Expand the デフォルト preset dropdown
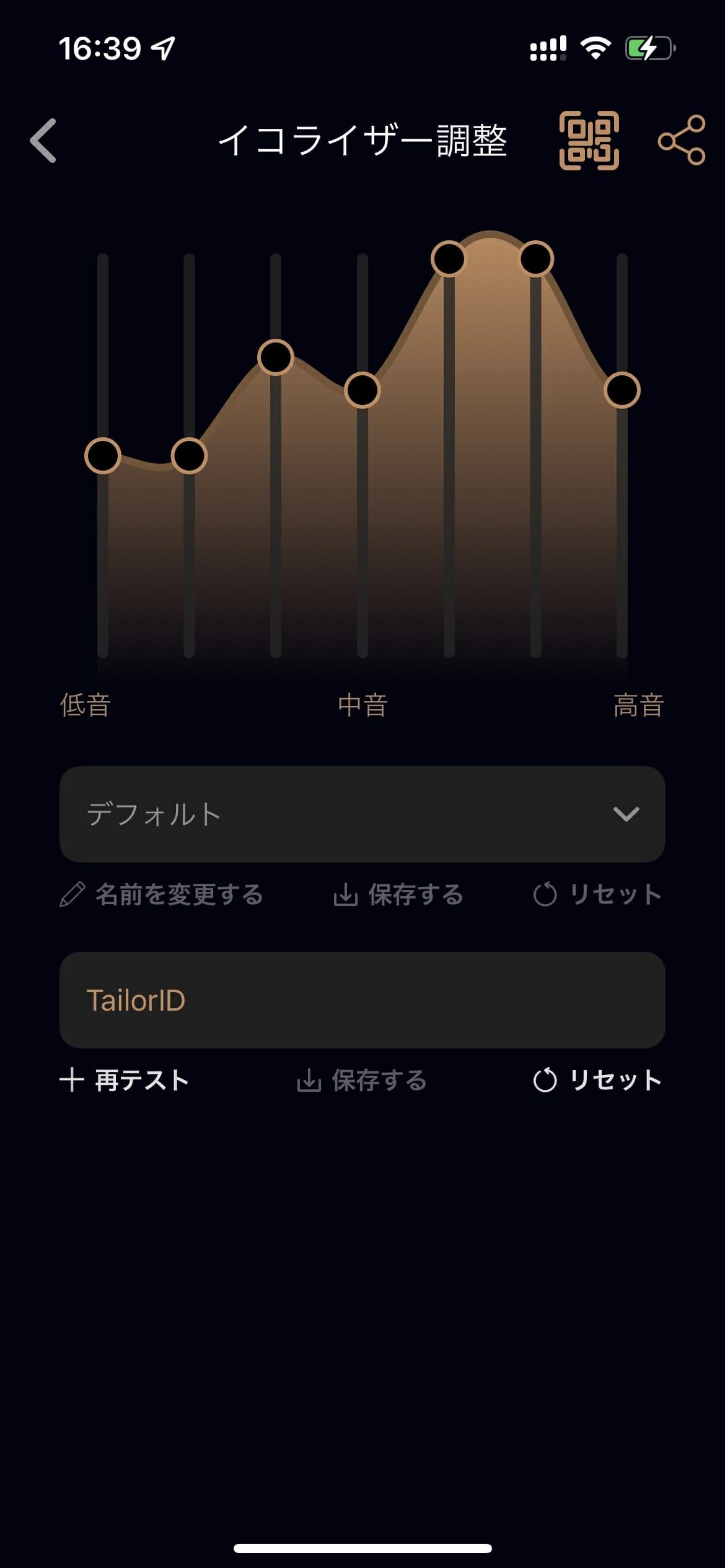Image resolution: width=725 pixels, height=1568 pixels. pos(362,814)
